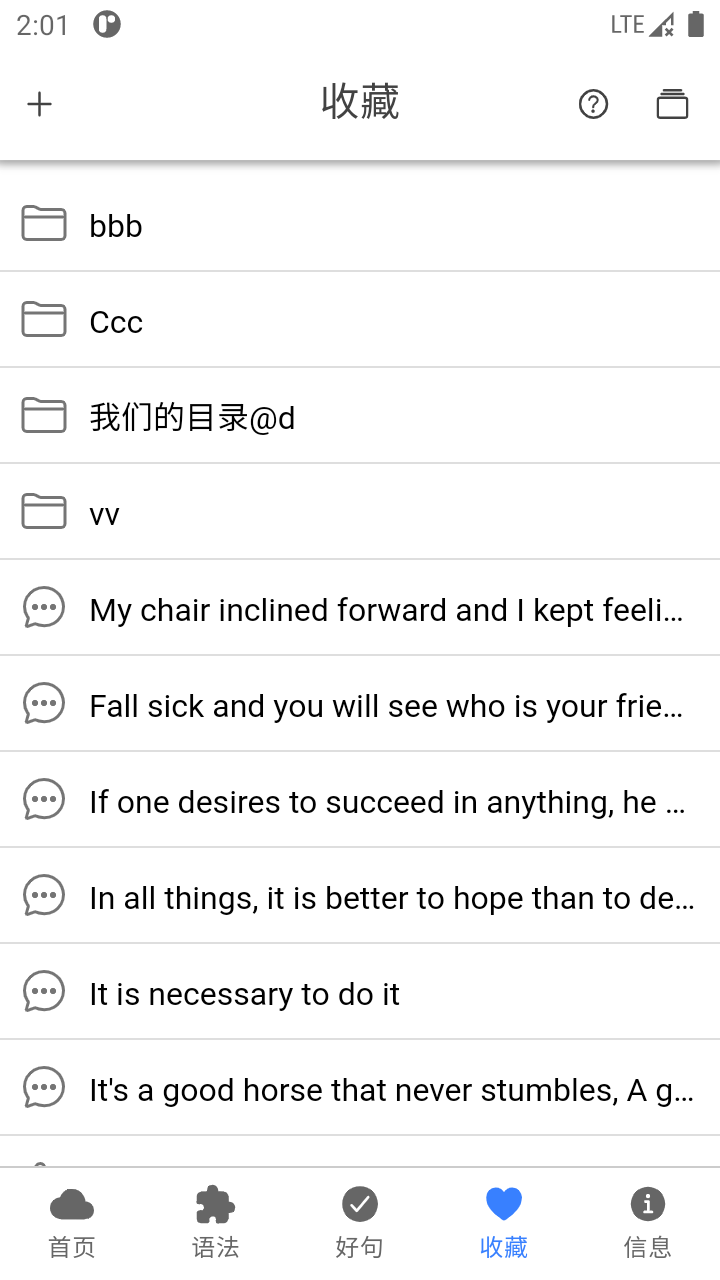
Task: Tap the plus icon to add a folder
Action: [40, 104]
